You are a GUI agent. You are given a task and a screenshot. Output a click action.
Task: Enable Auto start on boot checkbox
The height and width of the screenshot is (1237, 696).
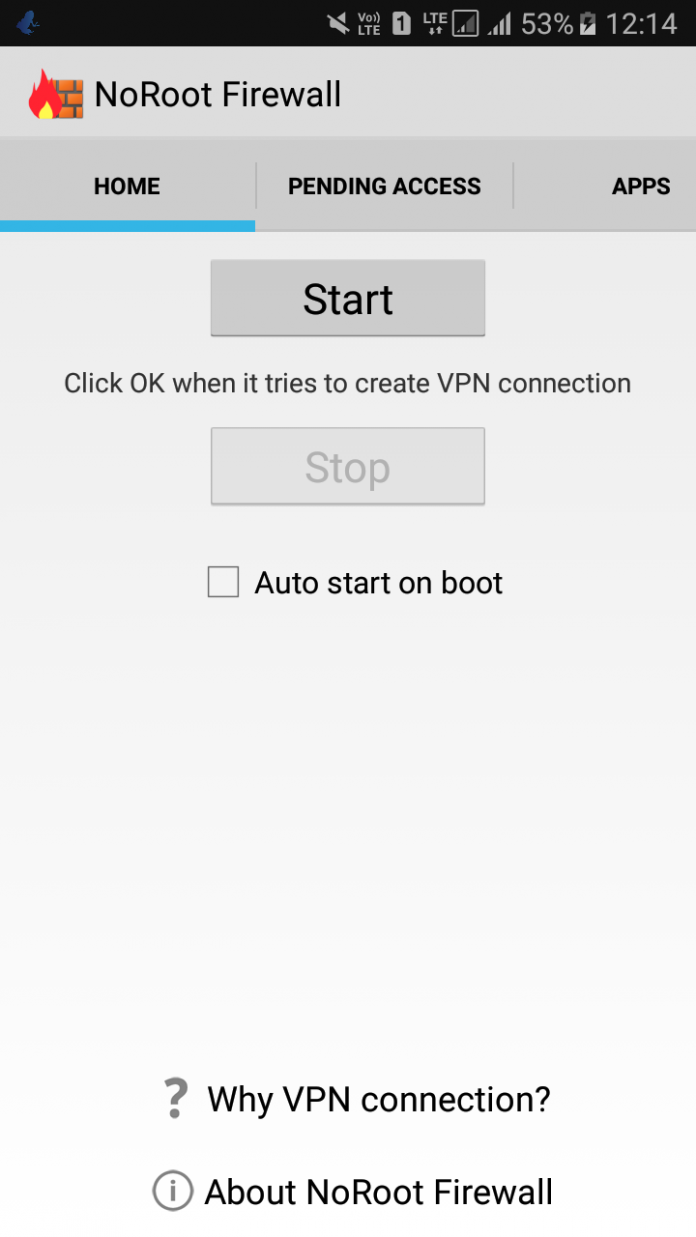pos(223,582)
